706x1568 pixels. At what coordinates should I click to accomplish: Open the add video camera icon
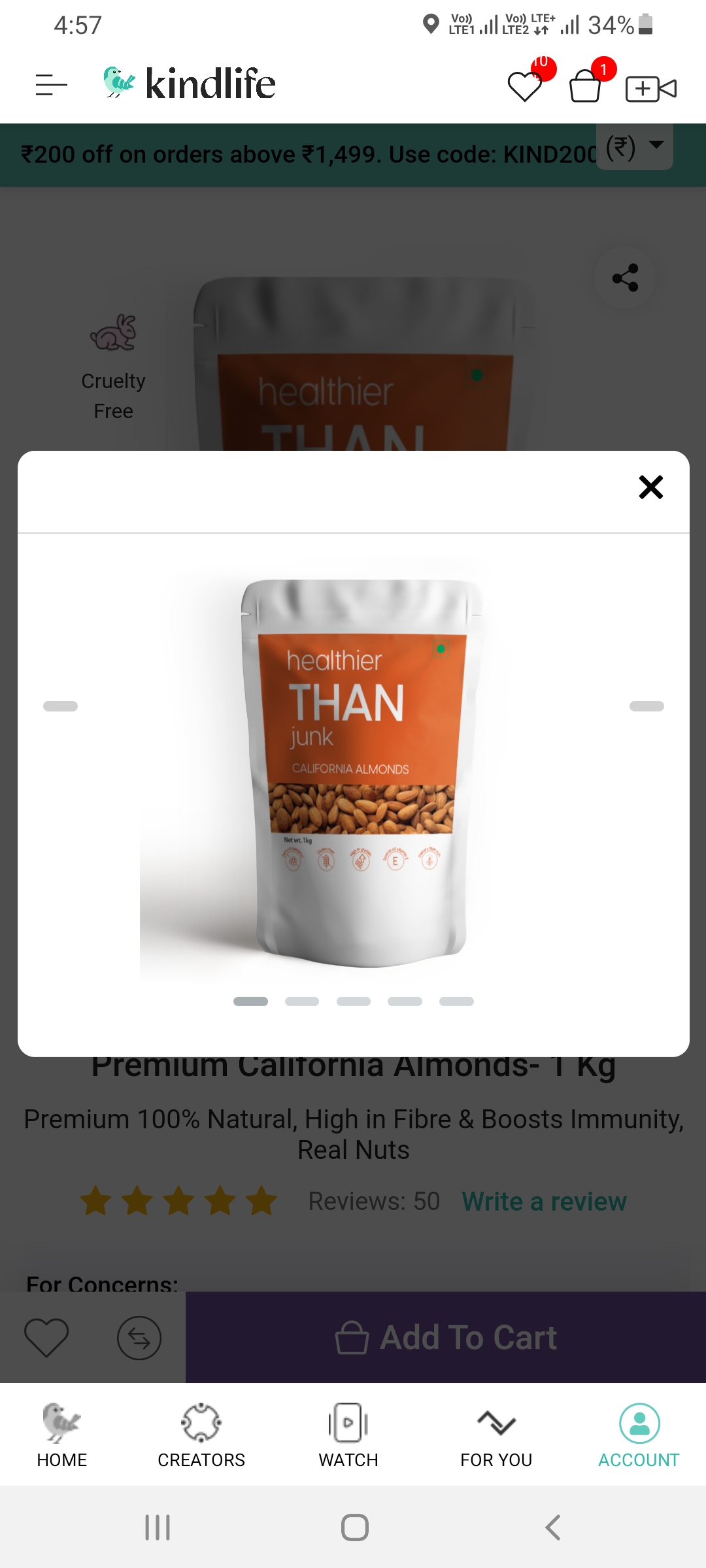650,88
